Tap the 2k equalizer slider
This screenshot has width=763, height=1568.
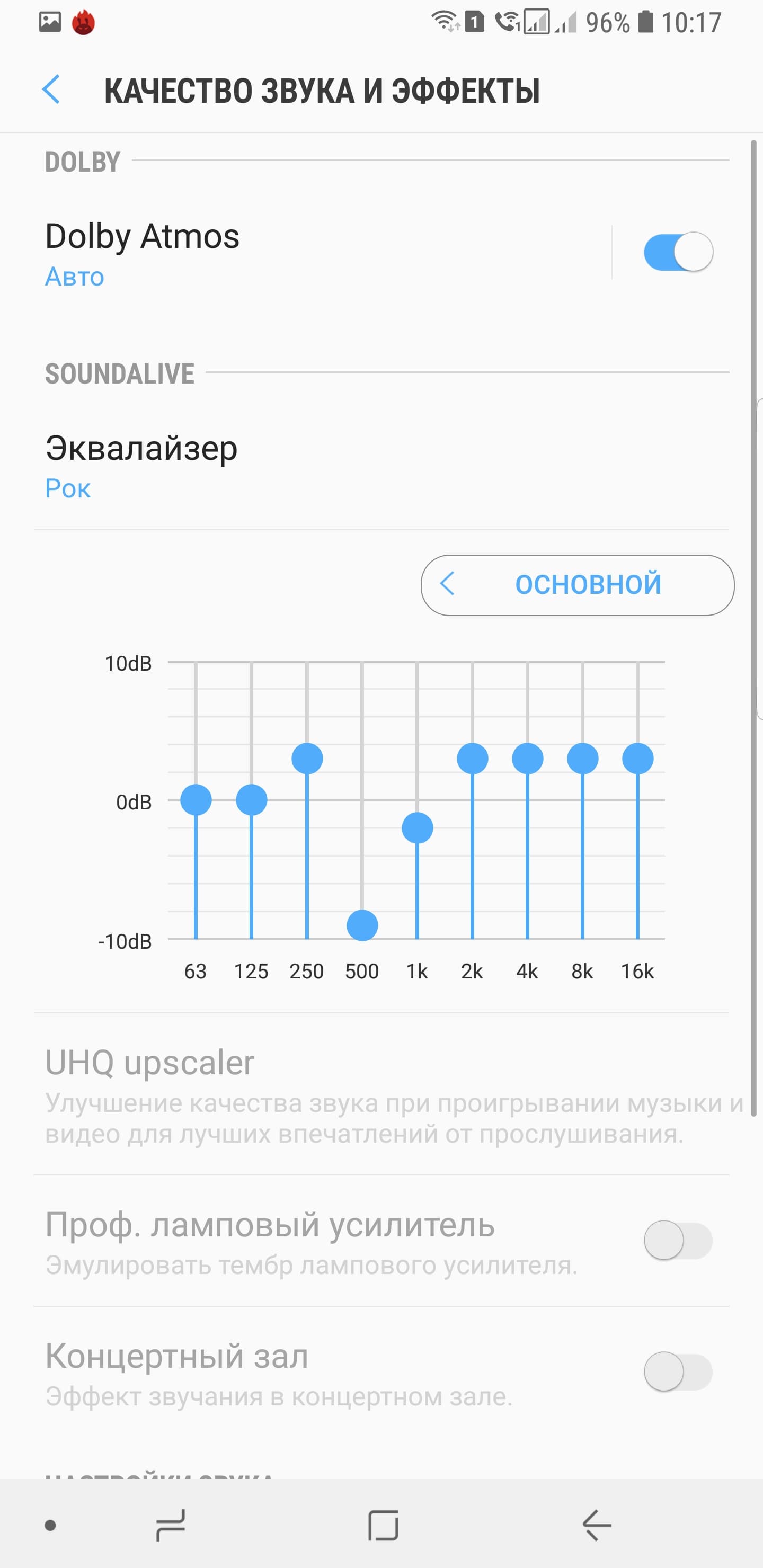tap(473, 759)
